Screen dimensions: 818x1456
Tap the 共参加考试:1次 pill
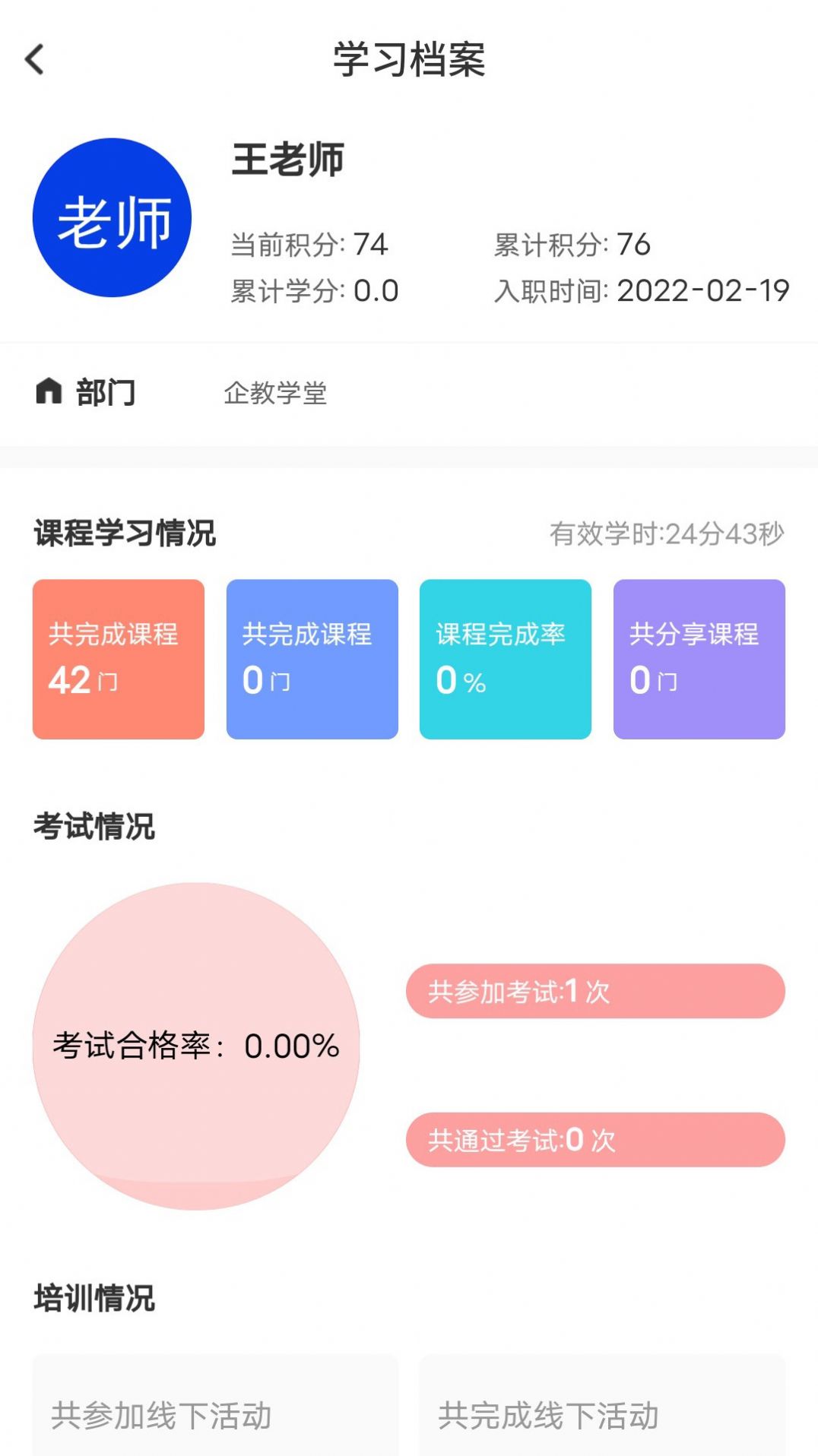pyautogui.click(x=595, y=989)
